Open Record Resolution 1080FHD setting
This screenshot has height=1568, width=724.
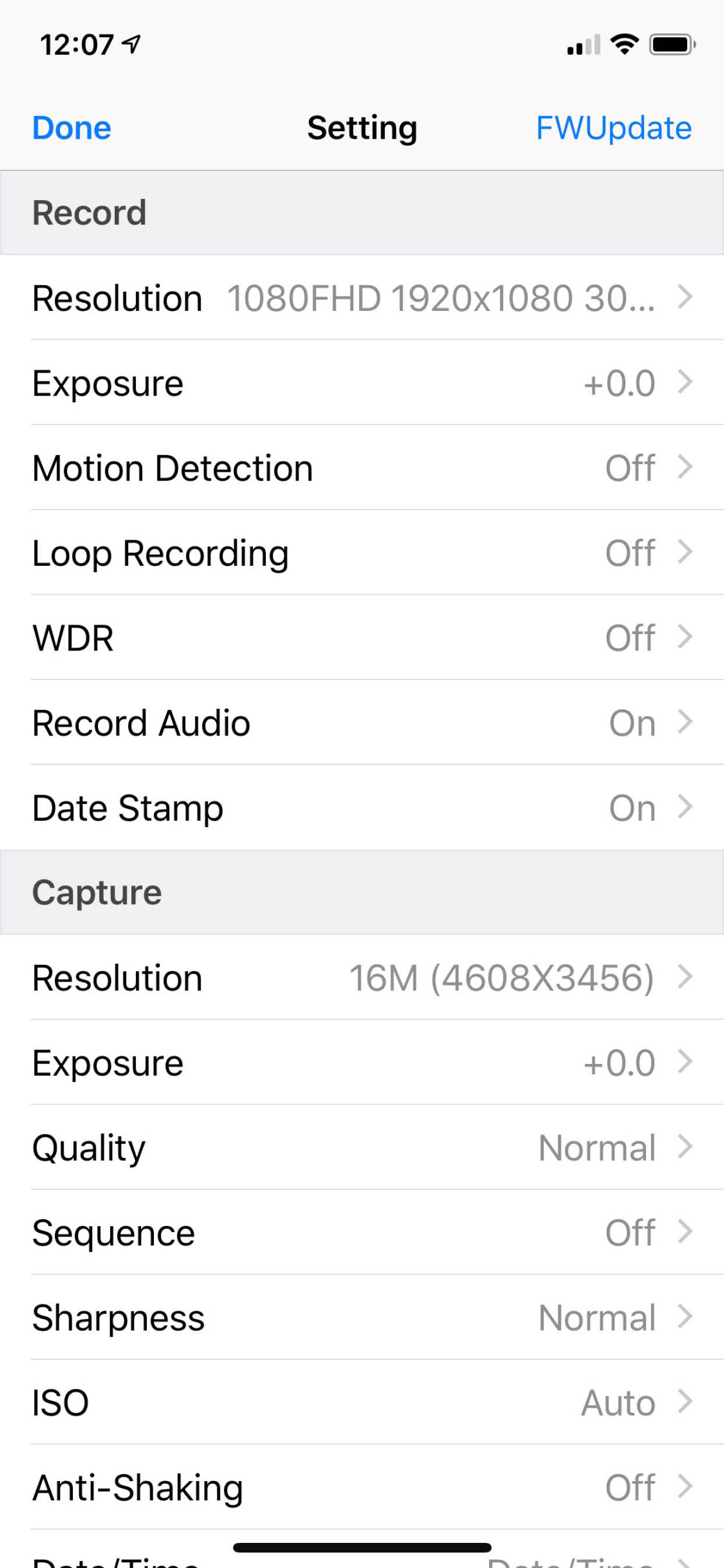coord(362,297)
